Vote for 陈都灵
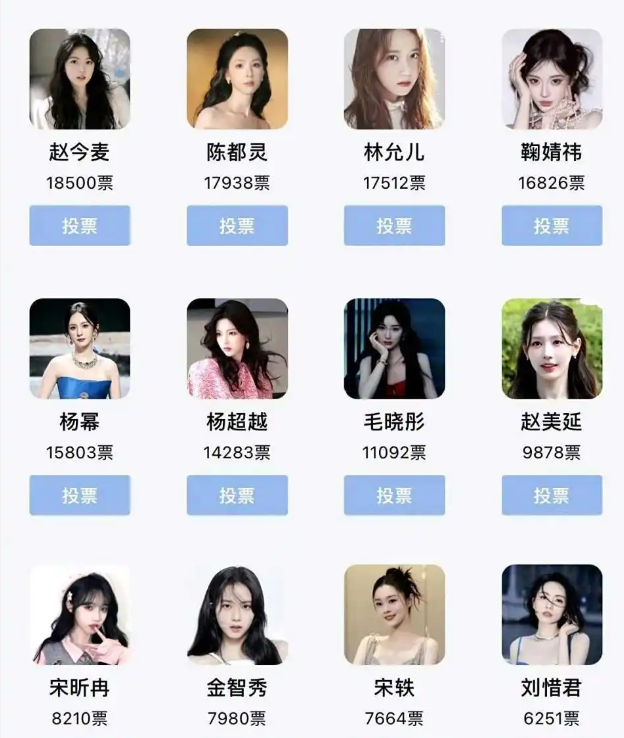This screenshot has height=738, width=624. tap(237, 226)
